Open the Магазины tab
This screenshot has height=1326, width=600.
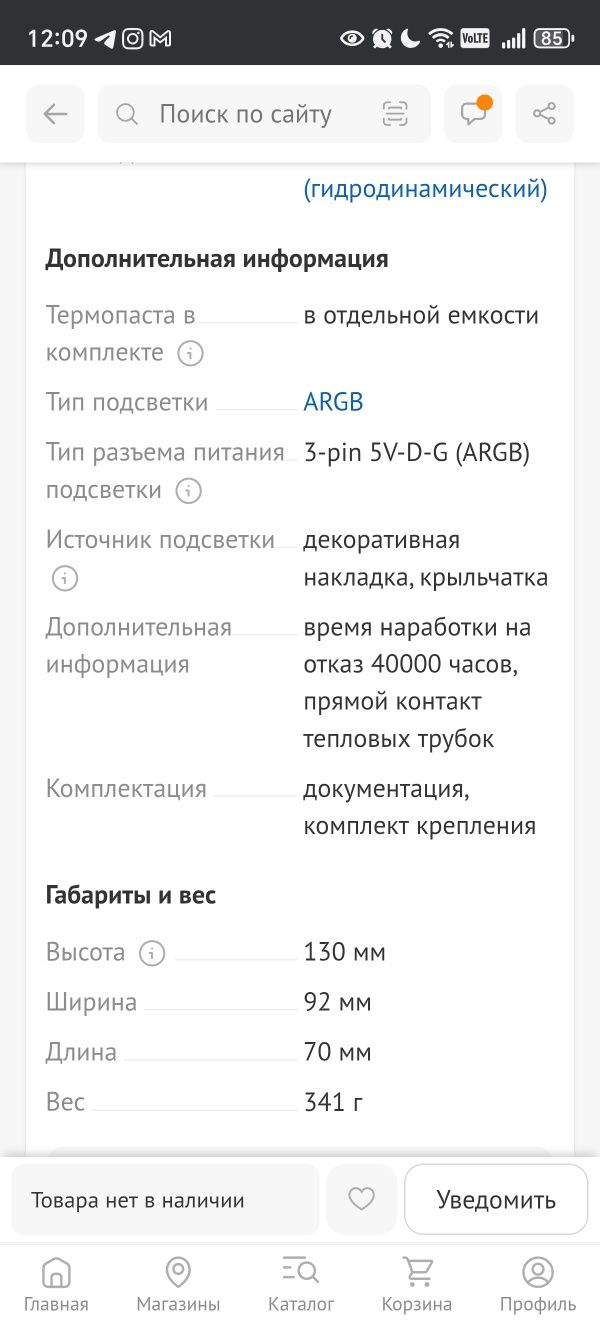point(178,1284)
